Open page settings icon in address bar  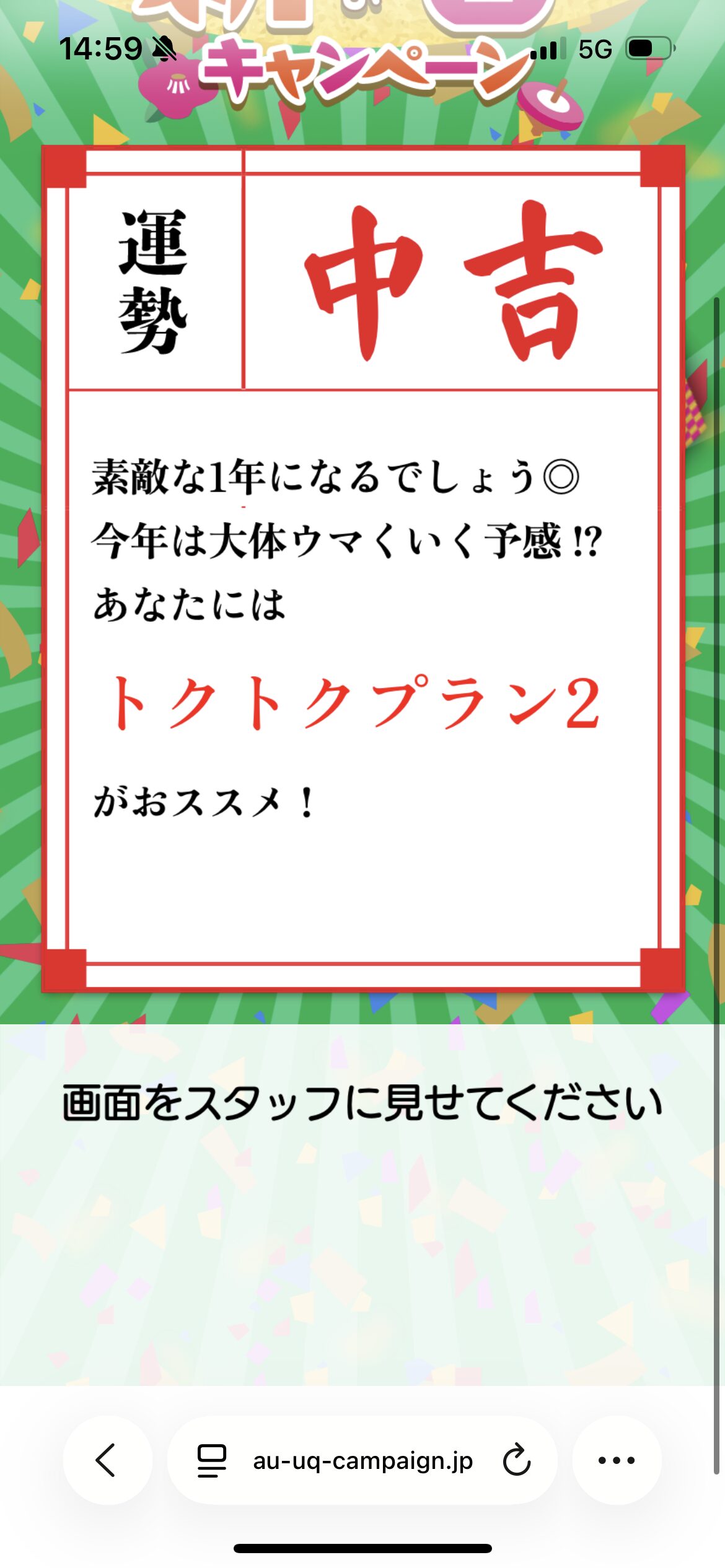[x=211, y=1460]
